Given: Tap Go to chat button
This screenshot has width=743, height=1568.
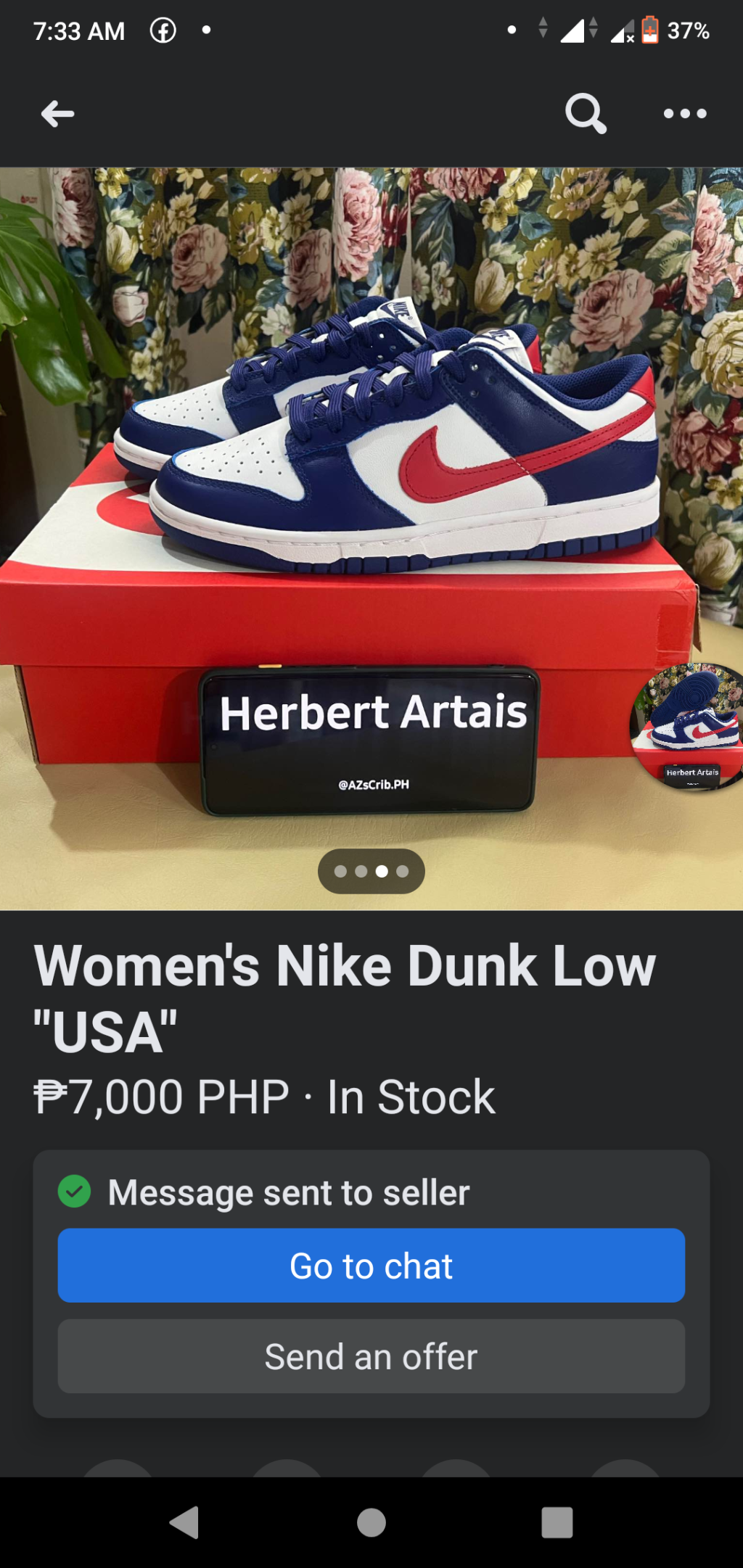Looking at the screenshot, I should pos(371,1266).
